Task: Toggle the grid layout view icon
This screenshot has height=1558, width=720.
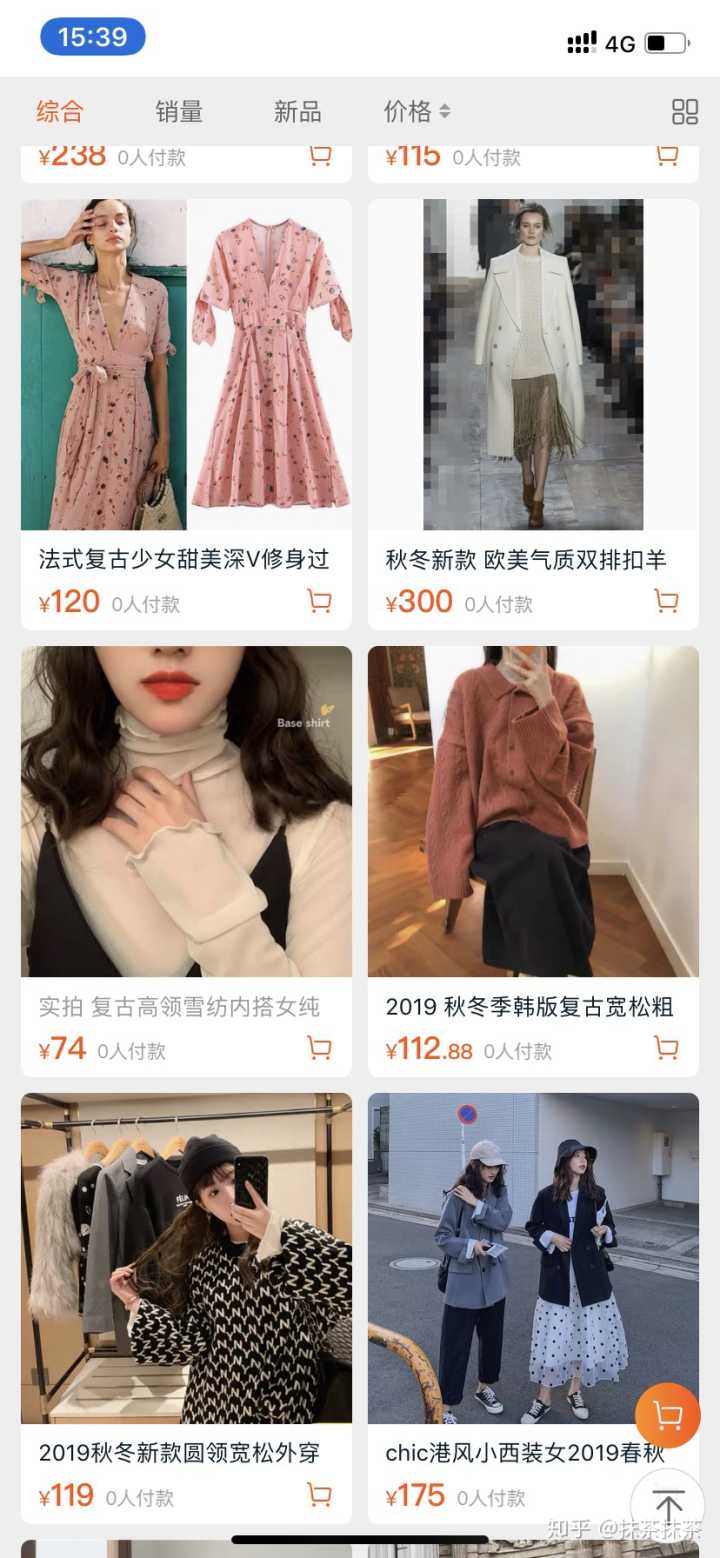Action: tap(685, 112)
